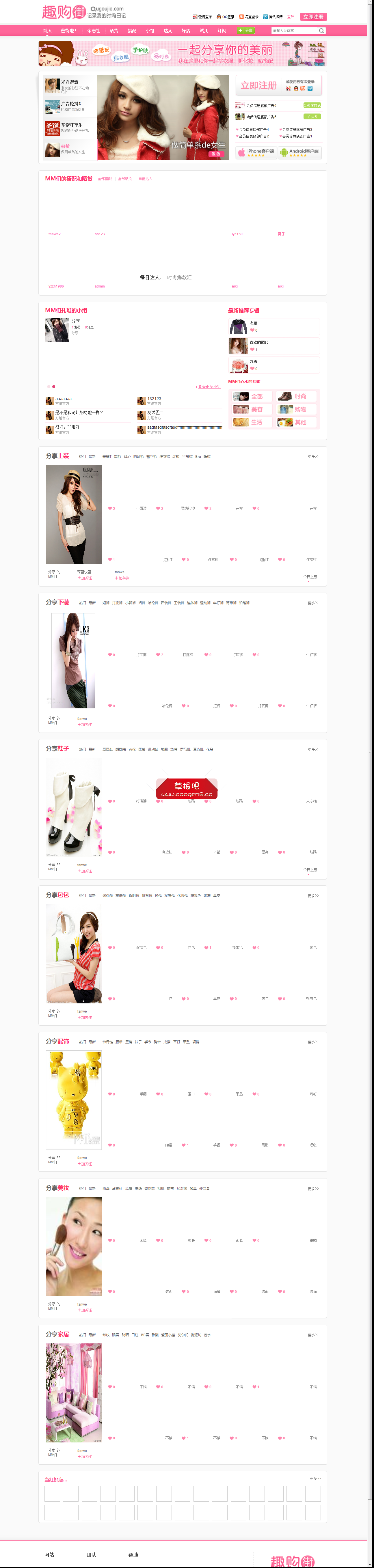The image size is (374, 1568).
Task: Tap the green 分享 button
Action: click(245, 30)
